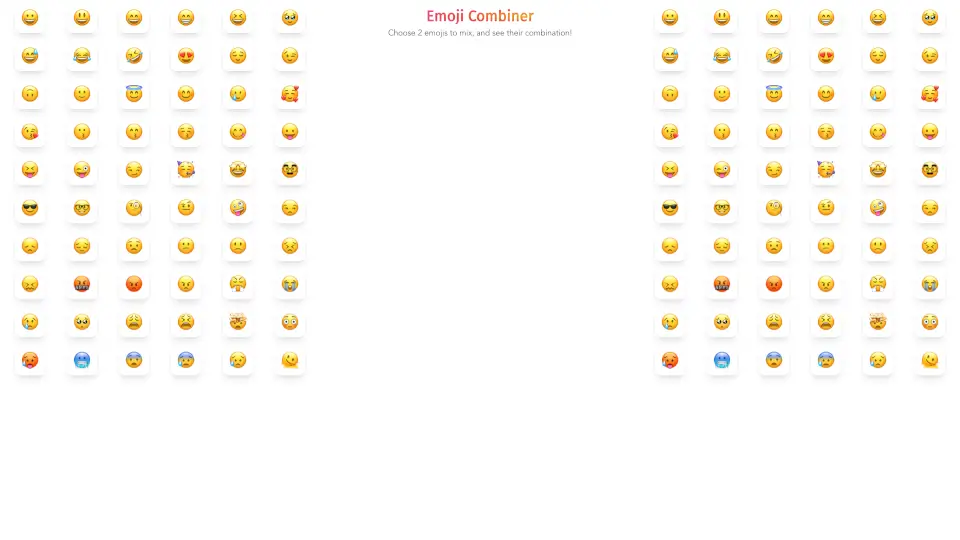Choose the hot red face in the right grid
The height and width of the screenshot is (540, 960).
670,360
